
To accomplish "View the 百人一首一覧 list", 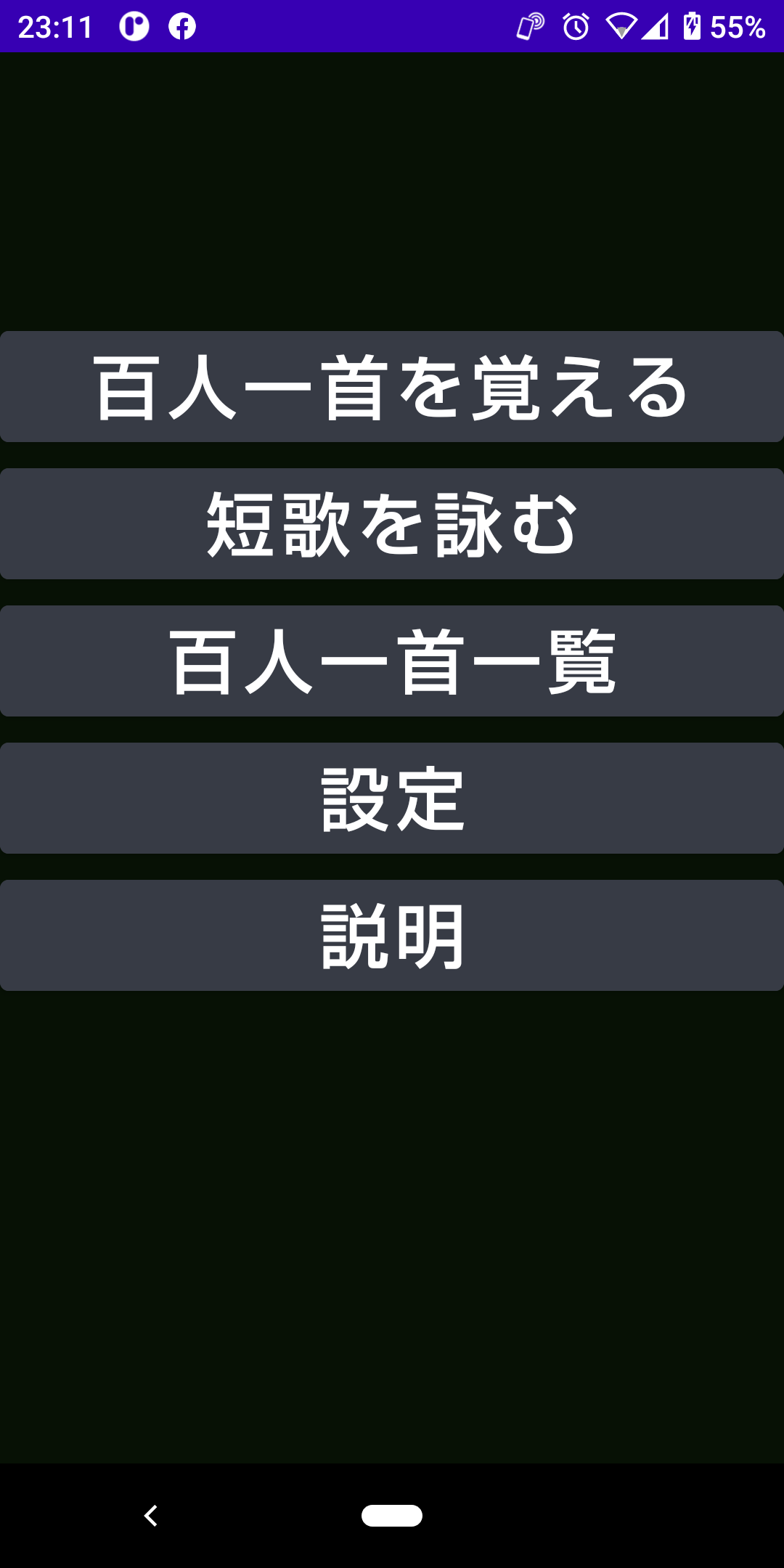I will point(392,661).
